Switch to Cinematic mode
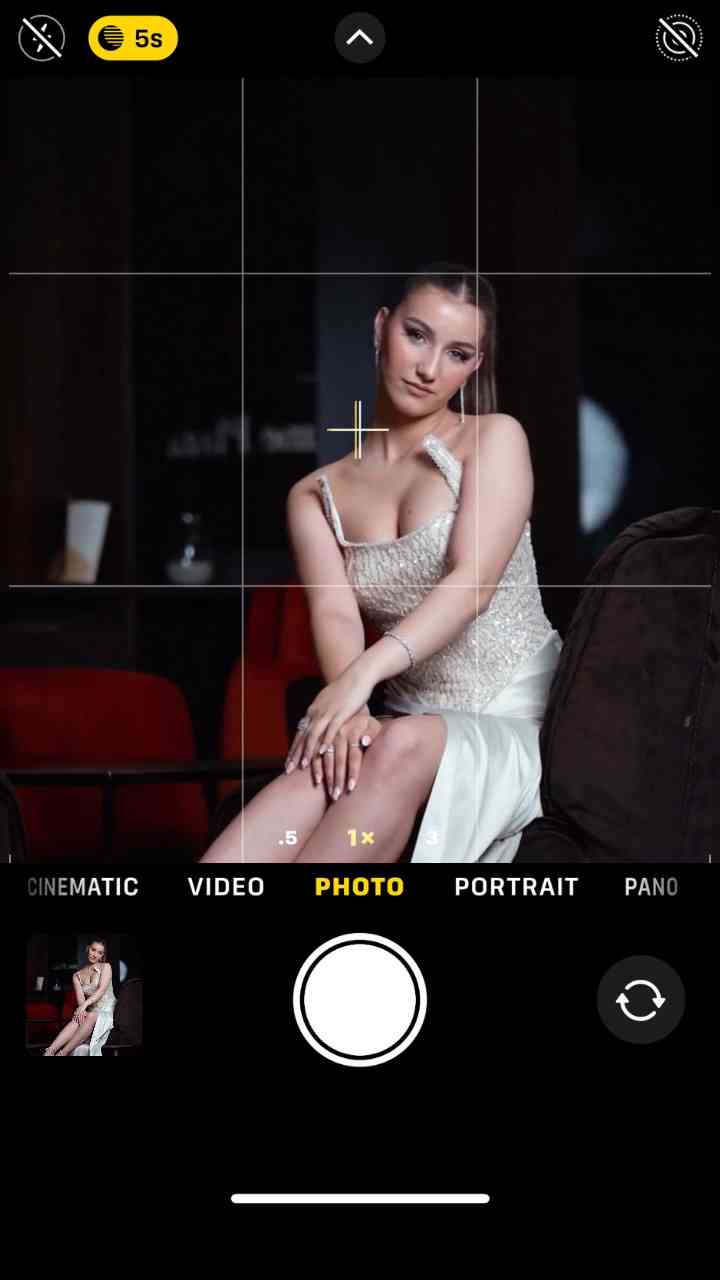 click(84, 887)
